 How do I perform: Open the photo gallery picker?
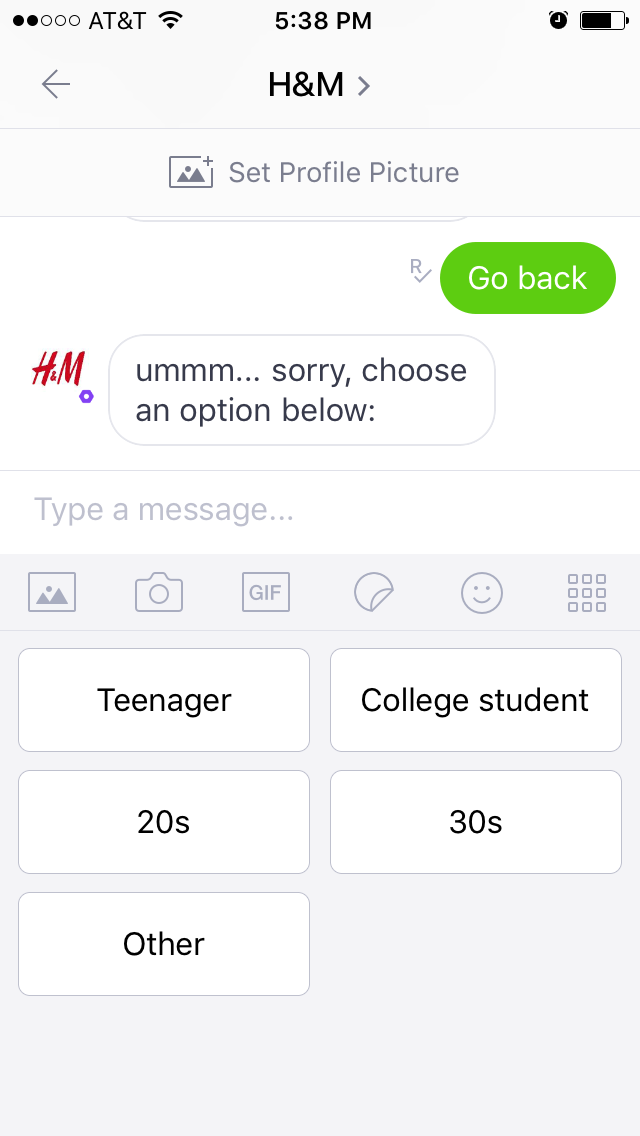pyautogui.click(x=52, y=592)
